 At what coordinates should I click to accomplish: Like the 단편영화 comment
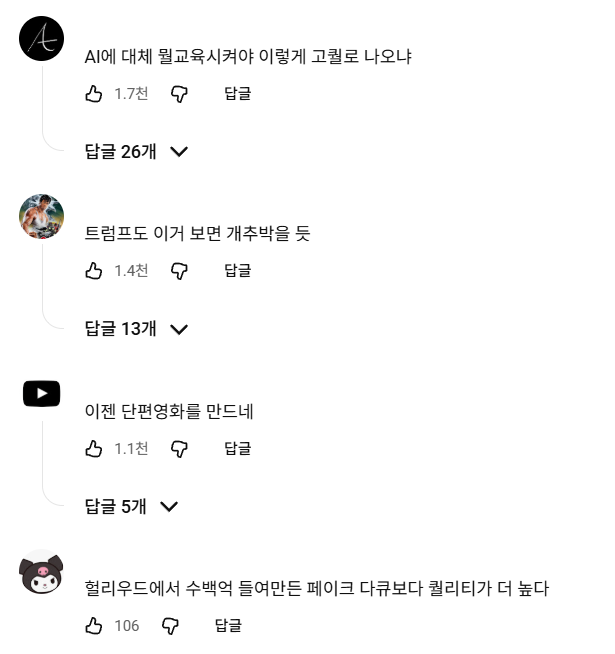pyautogui.click(x=94, y=449)
